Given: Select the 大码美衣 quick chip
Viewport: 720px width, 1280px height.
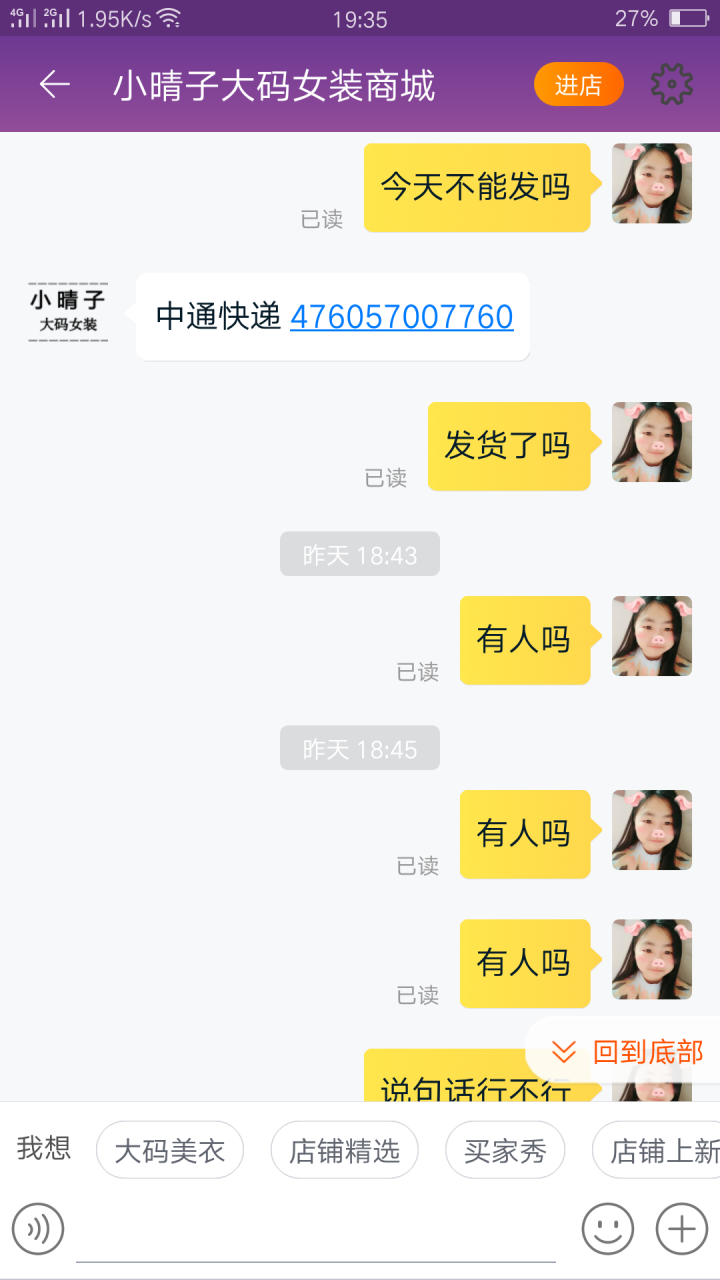Looking at the screenshot, I should 170,1151.
